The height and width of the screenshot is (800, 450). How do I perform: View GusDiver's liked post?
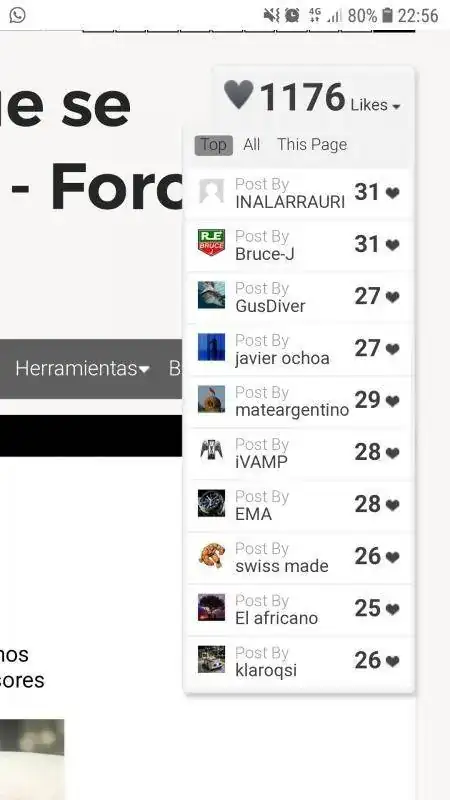point(299,297)
